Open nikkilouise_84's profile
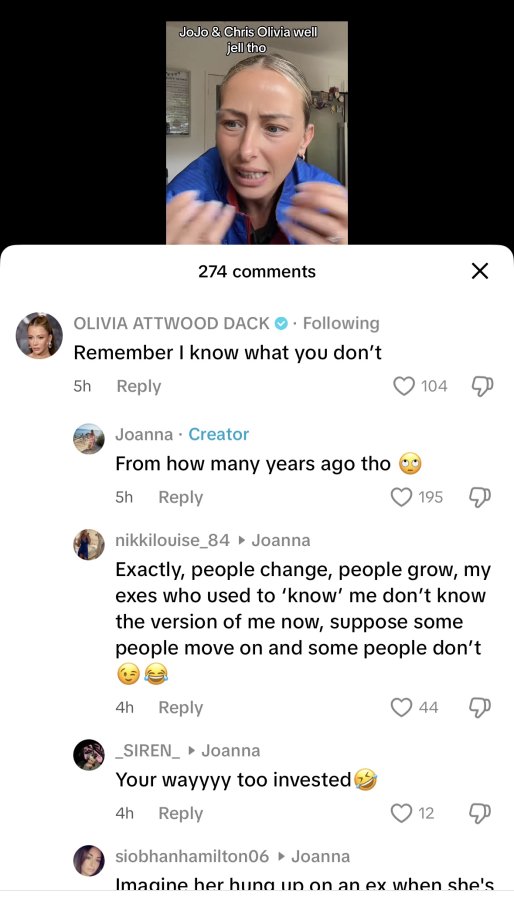This screenshot has width=514, height=900. pos(89,544)
